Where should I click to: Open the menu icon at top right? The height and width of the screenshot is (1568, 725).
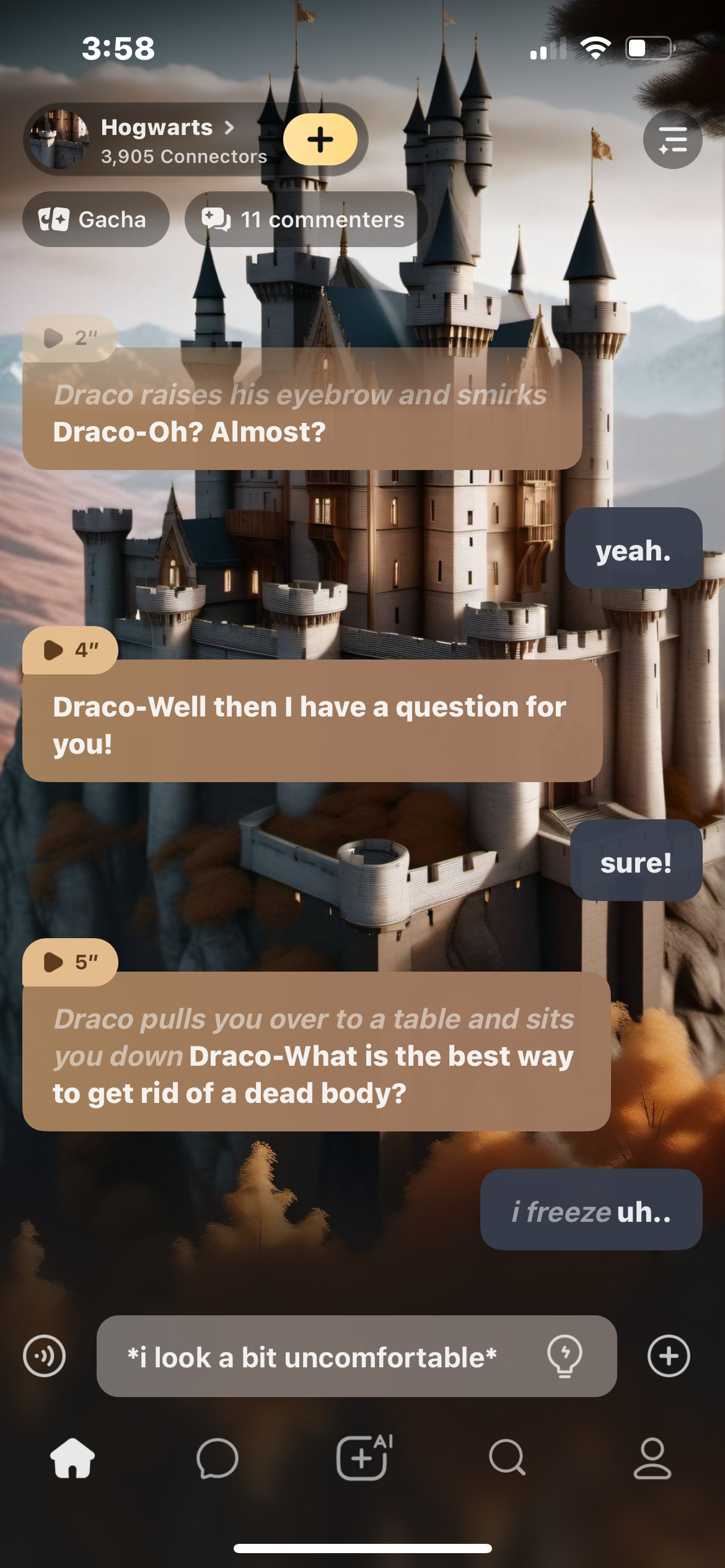[x=672, y=140]
